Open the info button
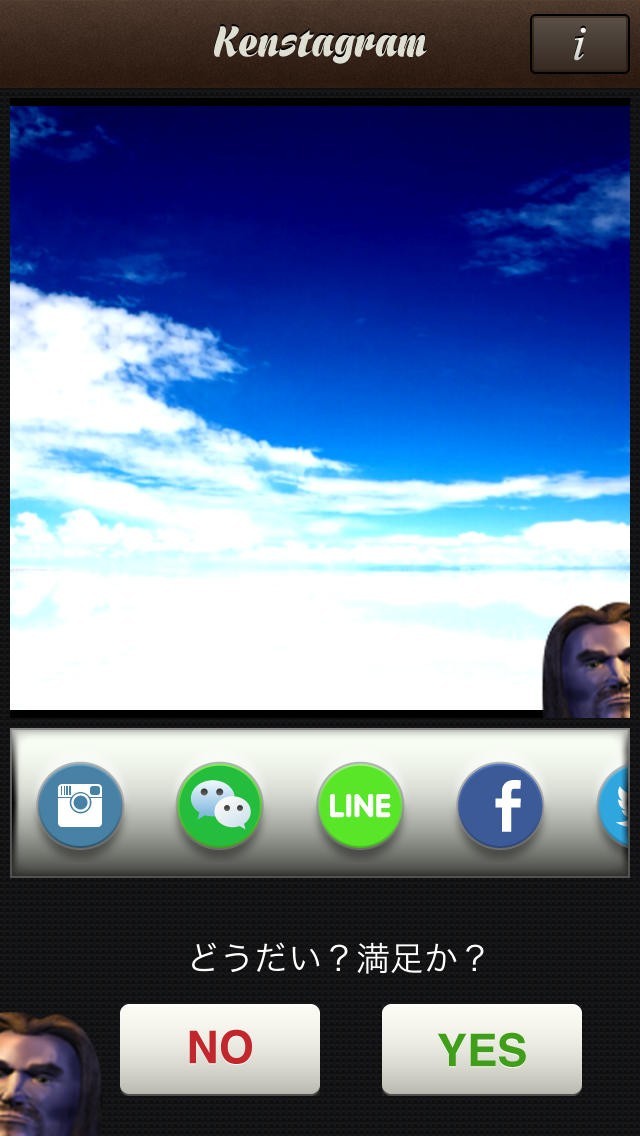 tap(579, 44)
